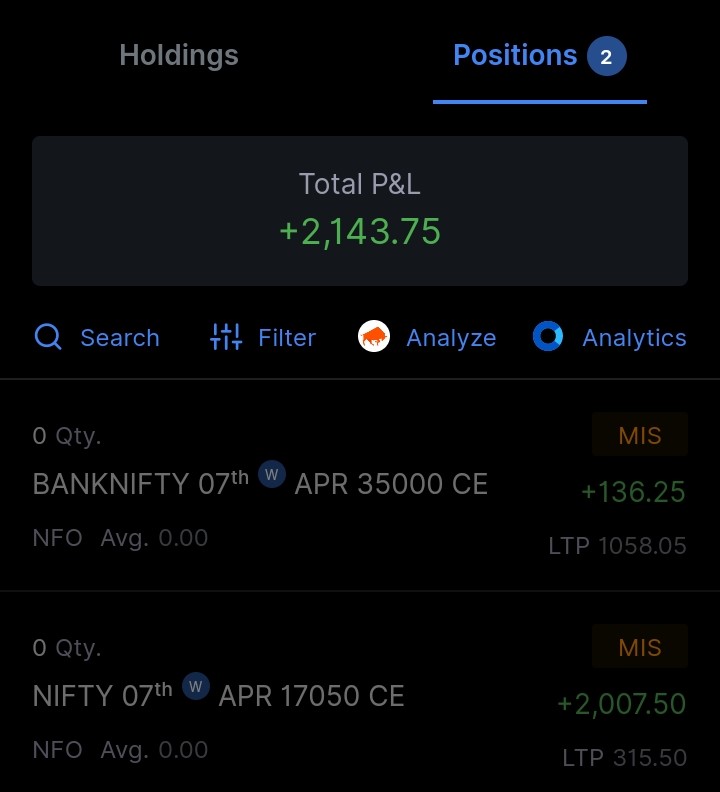Open the BANKNIFTY APR 35000 CE position

click(260, 485)
